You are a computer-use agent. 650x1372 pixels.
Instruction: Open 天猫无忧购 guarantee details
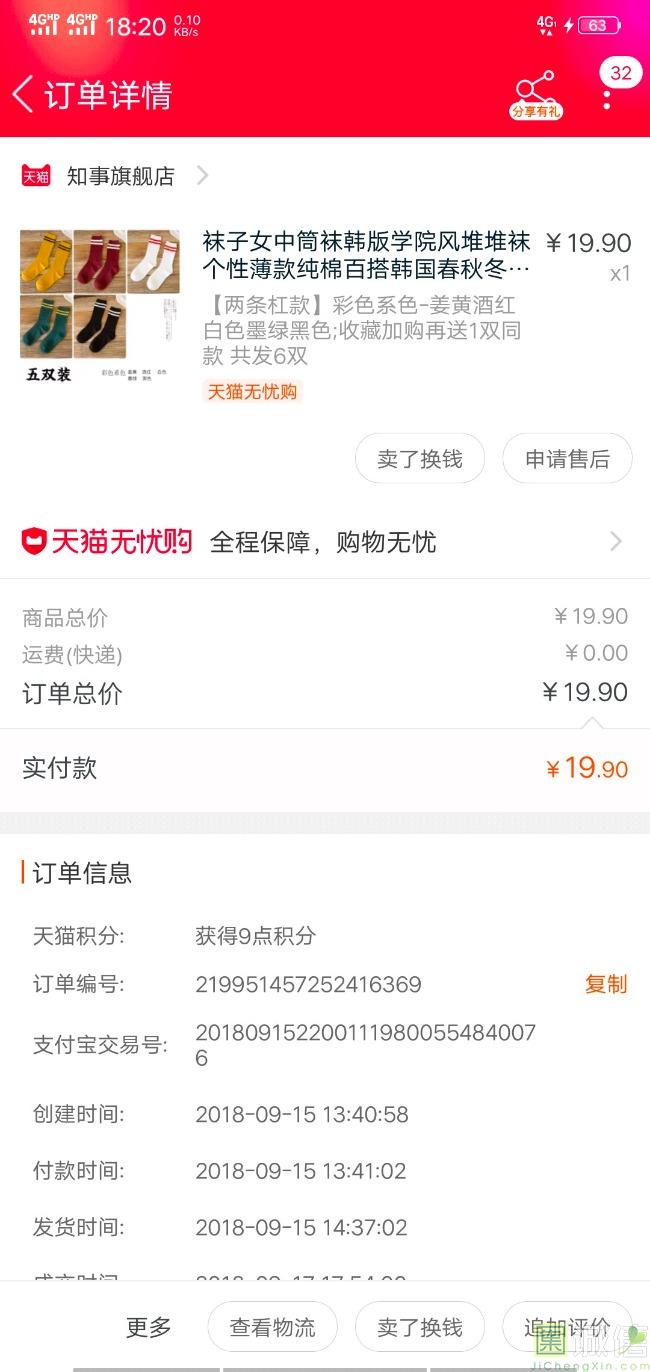pyautogui.click(x=325, y=542)
